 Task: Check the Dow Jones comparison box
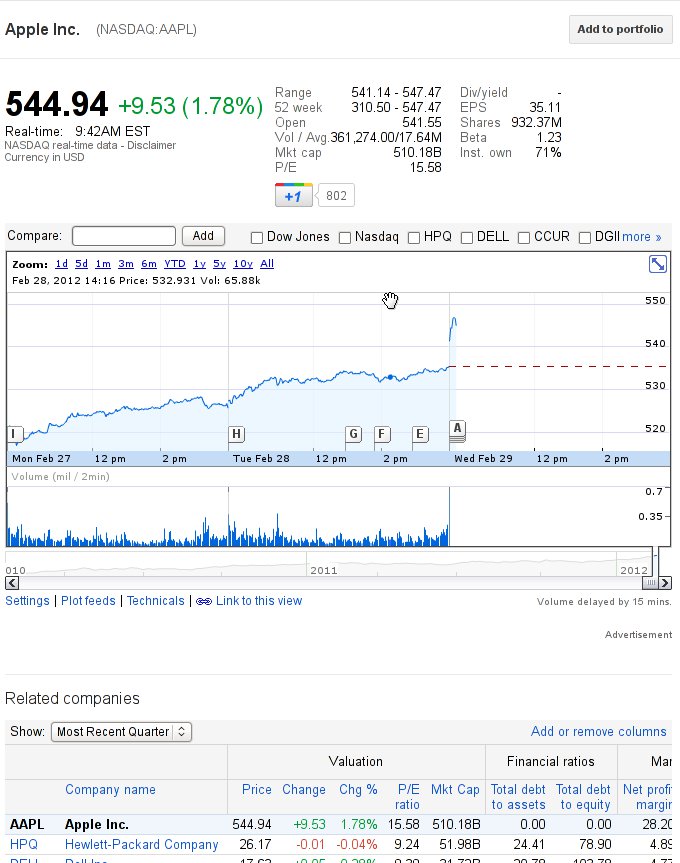click(x=257, y=238)
